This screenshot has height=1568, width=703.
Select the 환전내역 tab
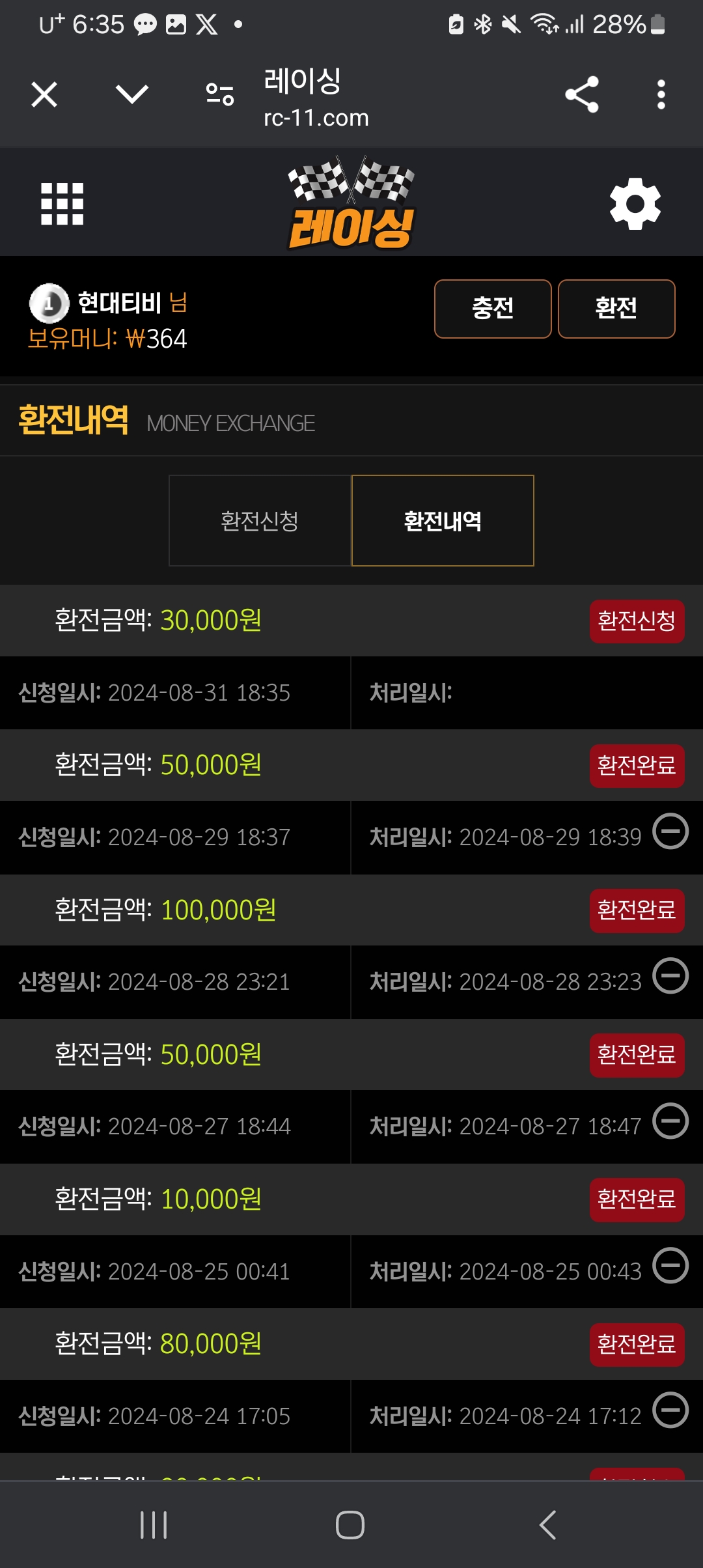click(x=443, y=520)
